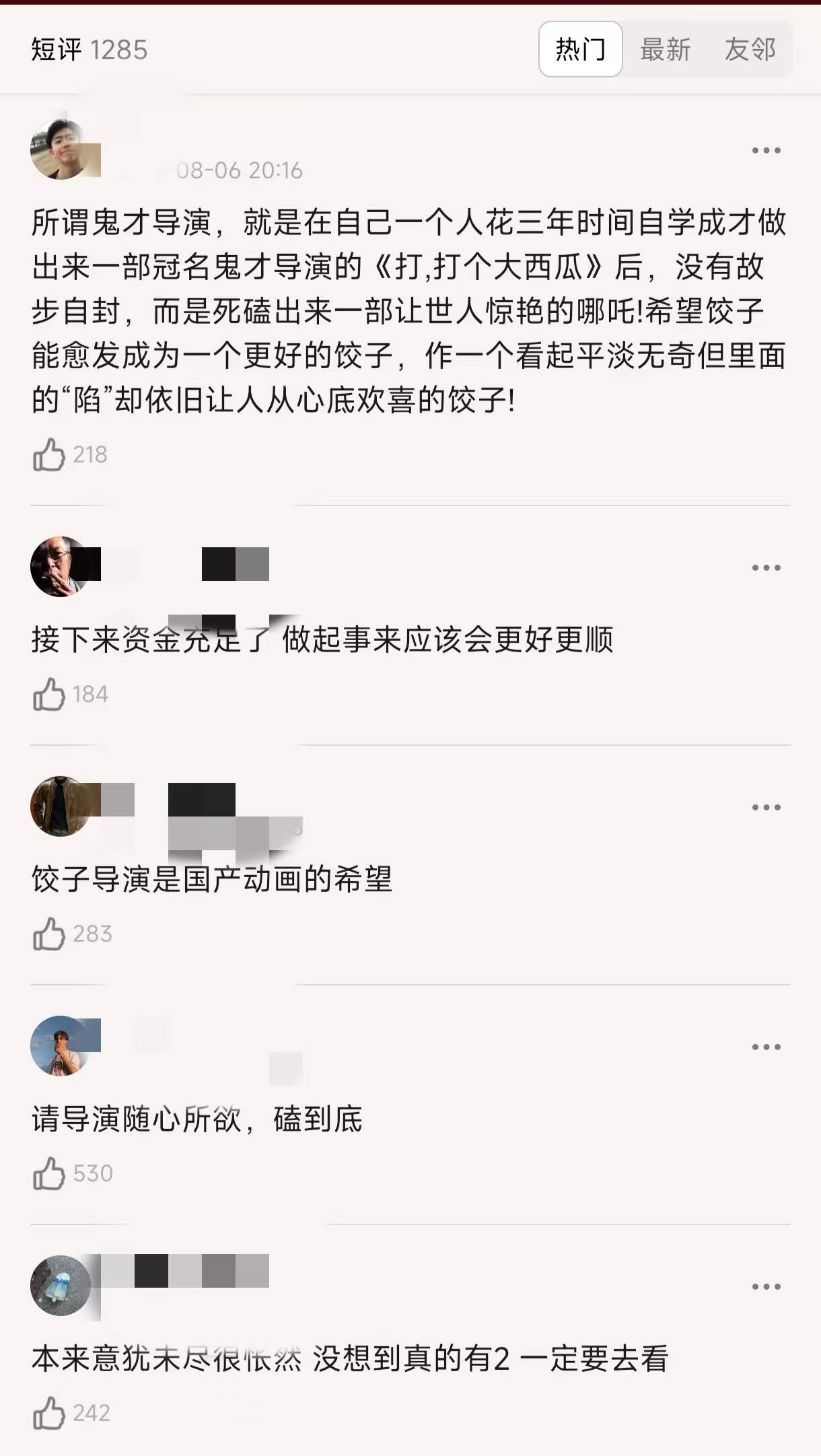The height and width of the screenshot is (1456, 821).
Task: Like the comment with 242 likes
Action: [49, 1413]
